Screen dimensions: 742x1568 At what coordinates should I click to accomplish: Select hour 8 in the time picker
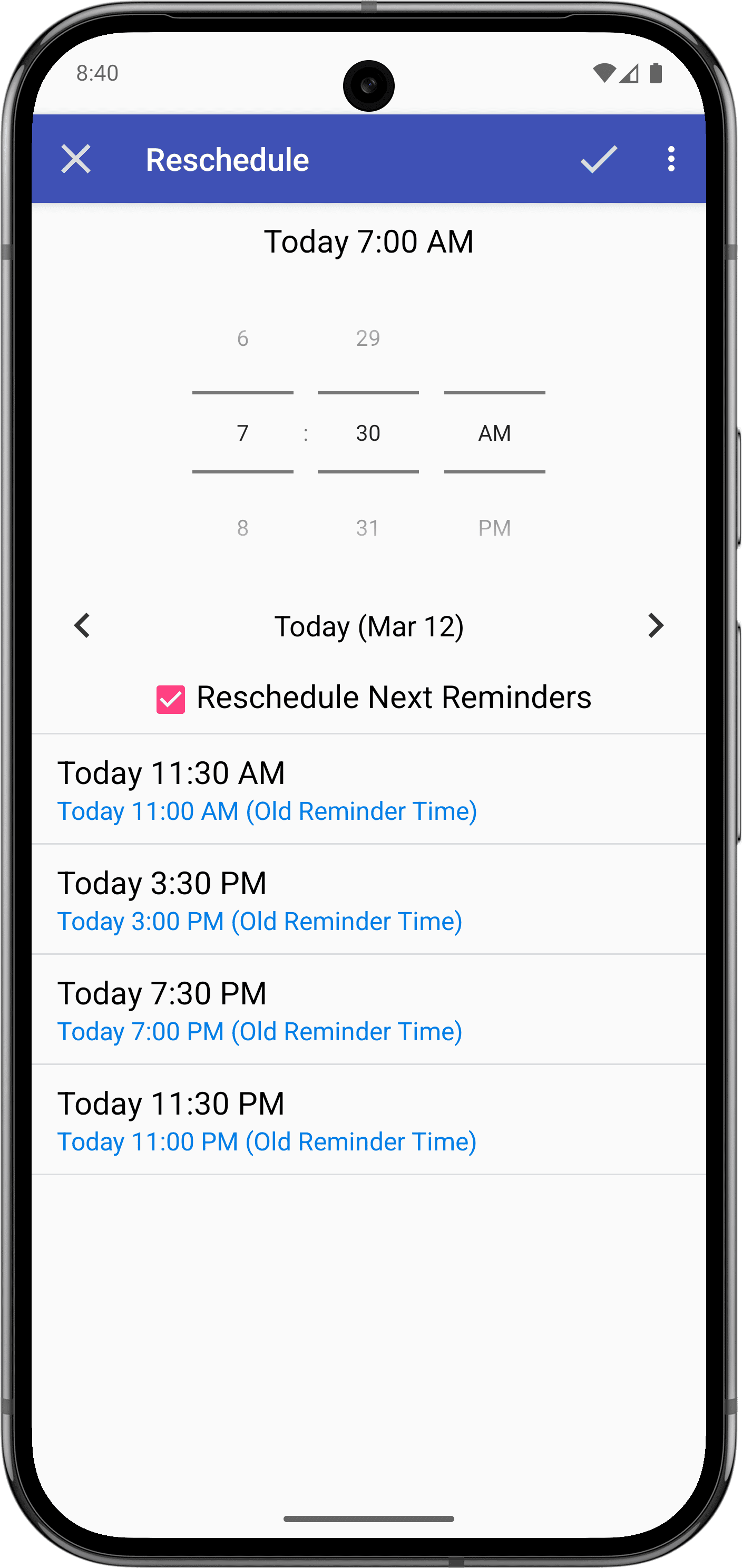click(x=242, y=528)
